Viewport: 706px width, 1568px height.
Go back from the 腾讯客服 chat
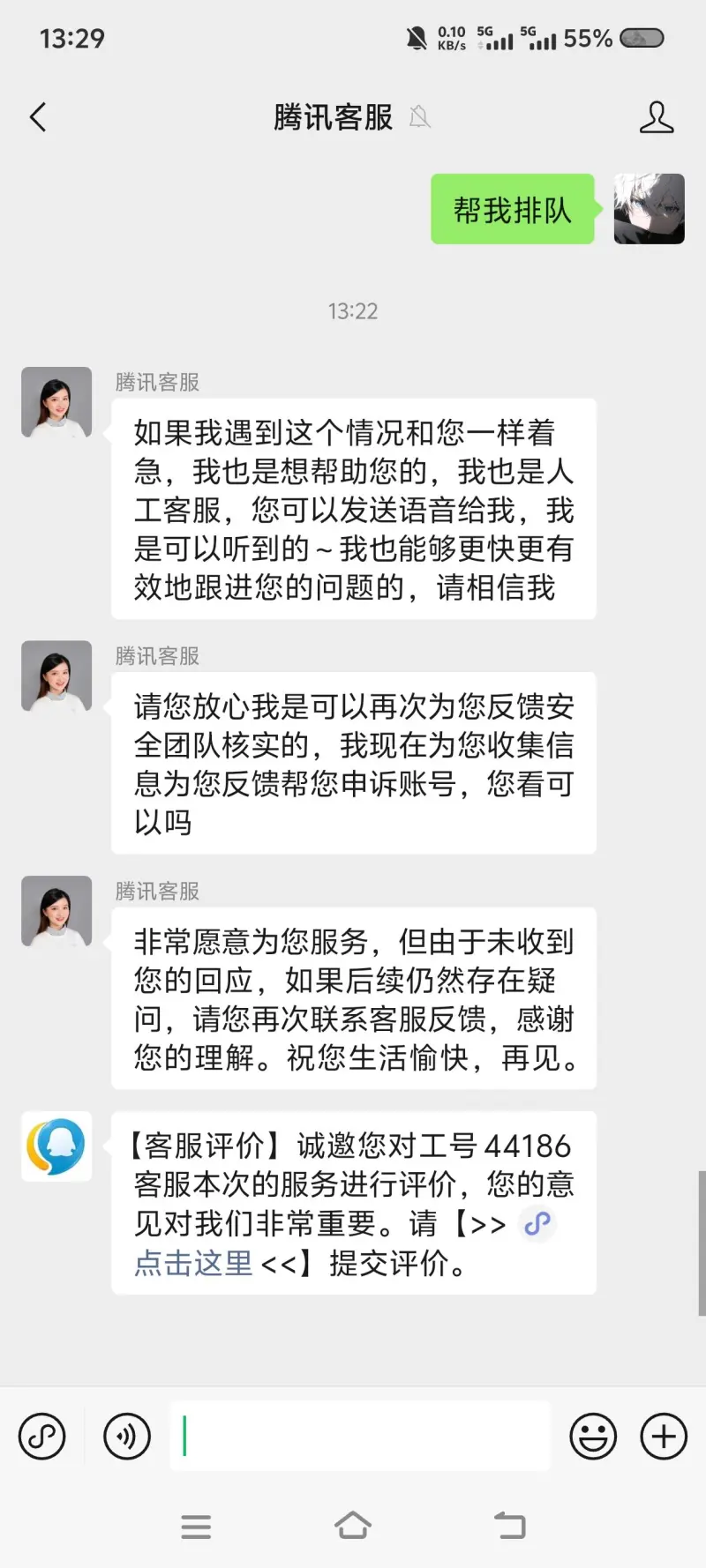tap(38, 117)
